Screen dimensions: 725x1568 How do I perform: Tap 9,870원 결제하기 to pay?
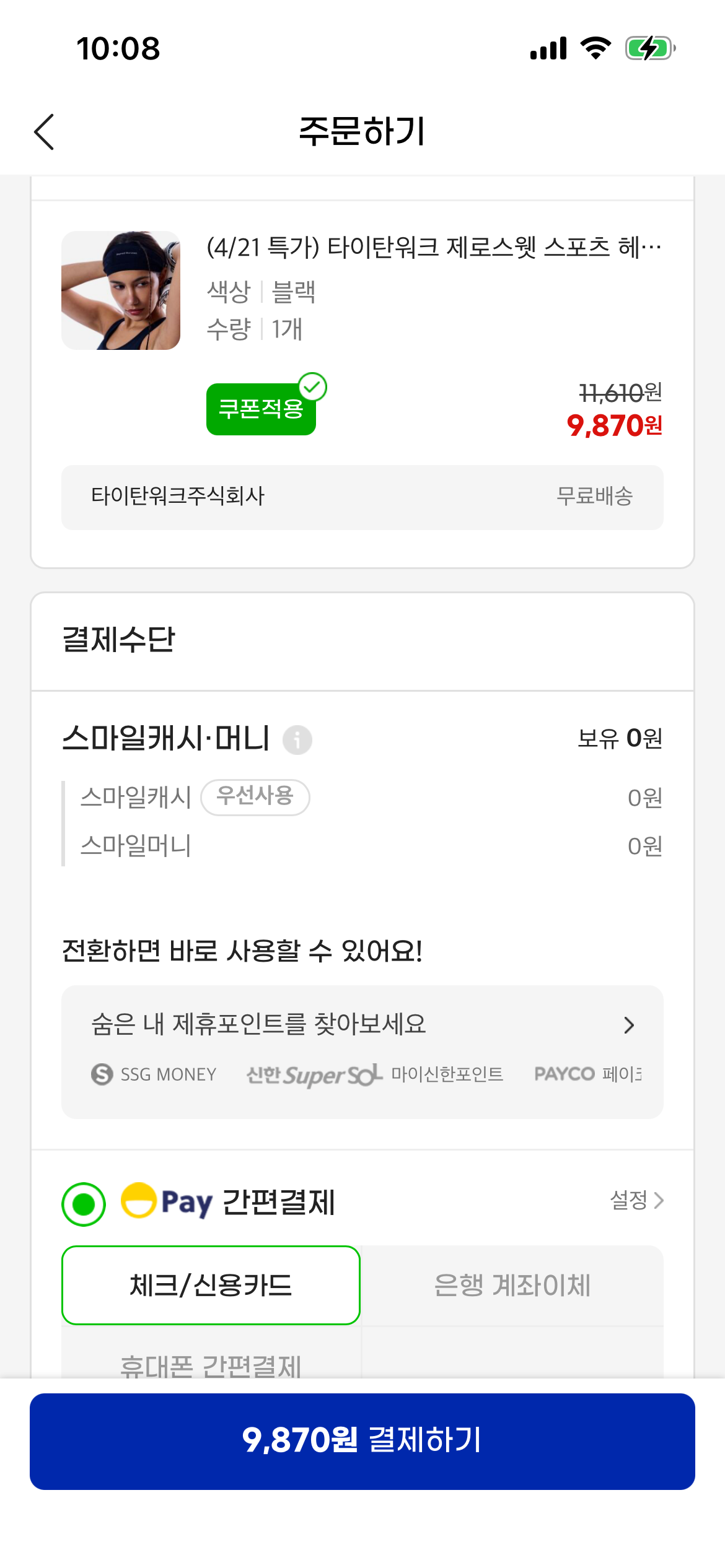(362, 1440)
